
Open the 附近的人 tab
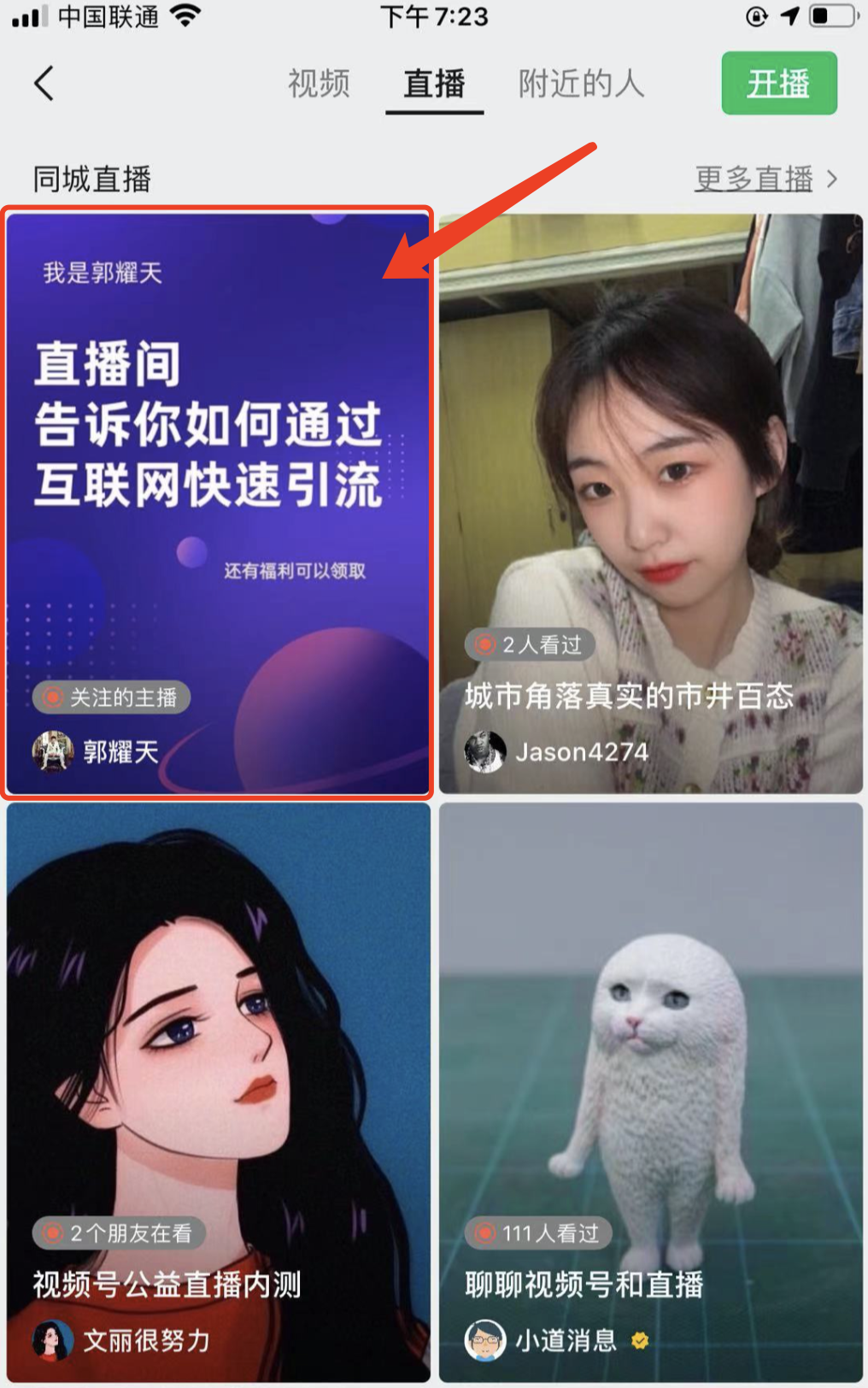[581, 84]
